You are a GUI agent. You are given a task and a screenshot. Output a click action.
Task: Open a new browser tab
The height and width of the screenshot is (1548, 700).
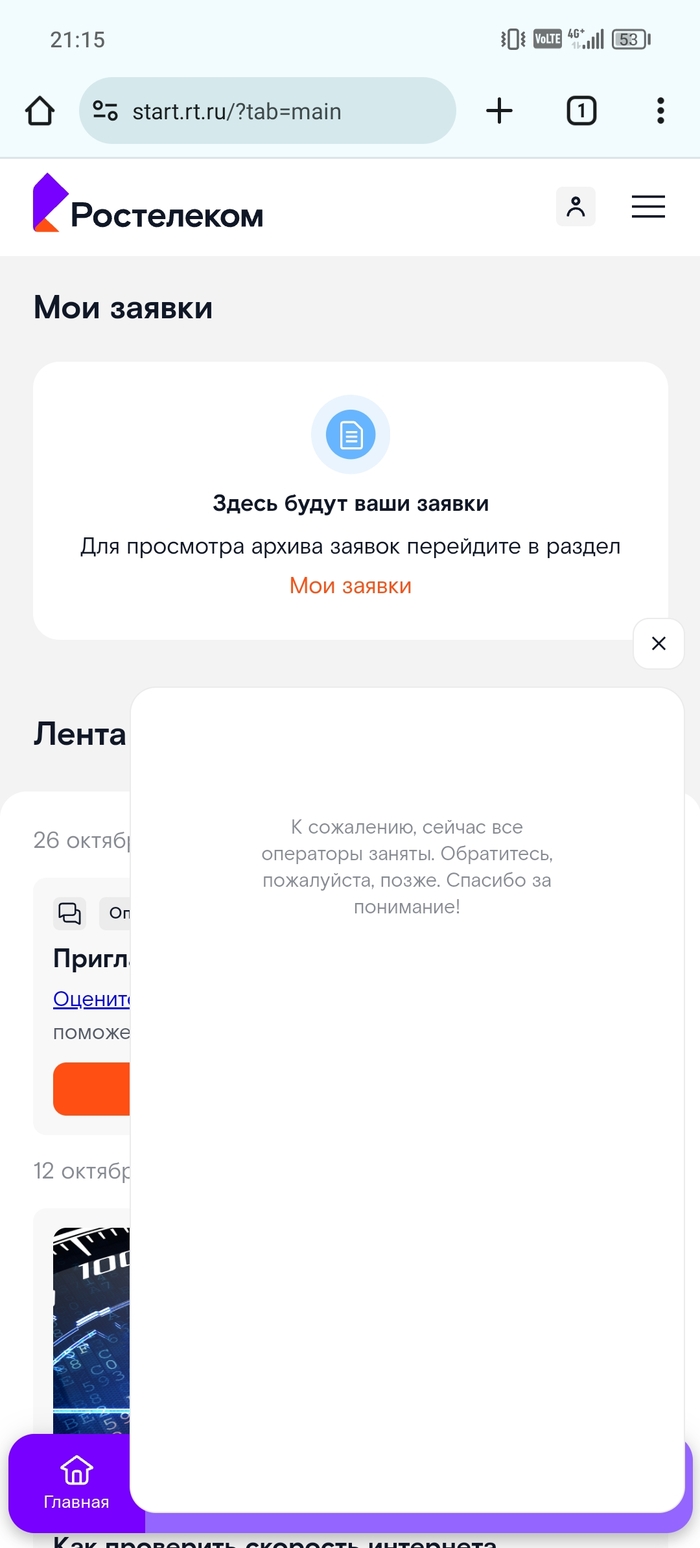499,111
